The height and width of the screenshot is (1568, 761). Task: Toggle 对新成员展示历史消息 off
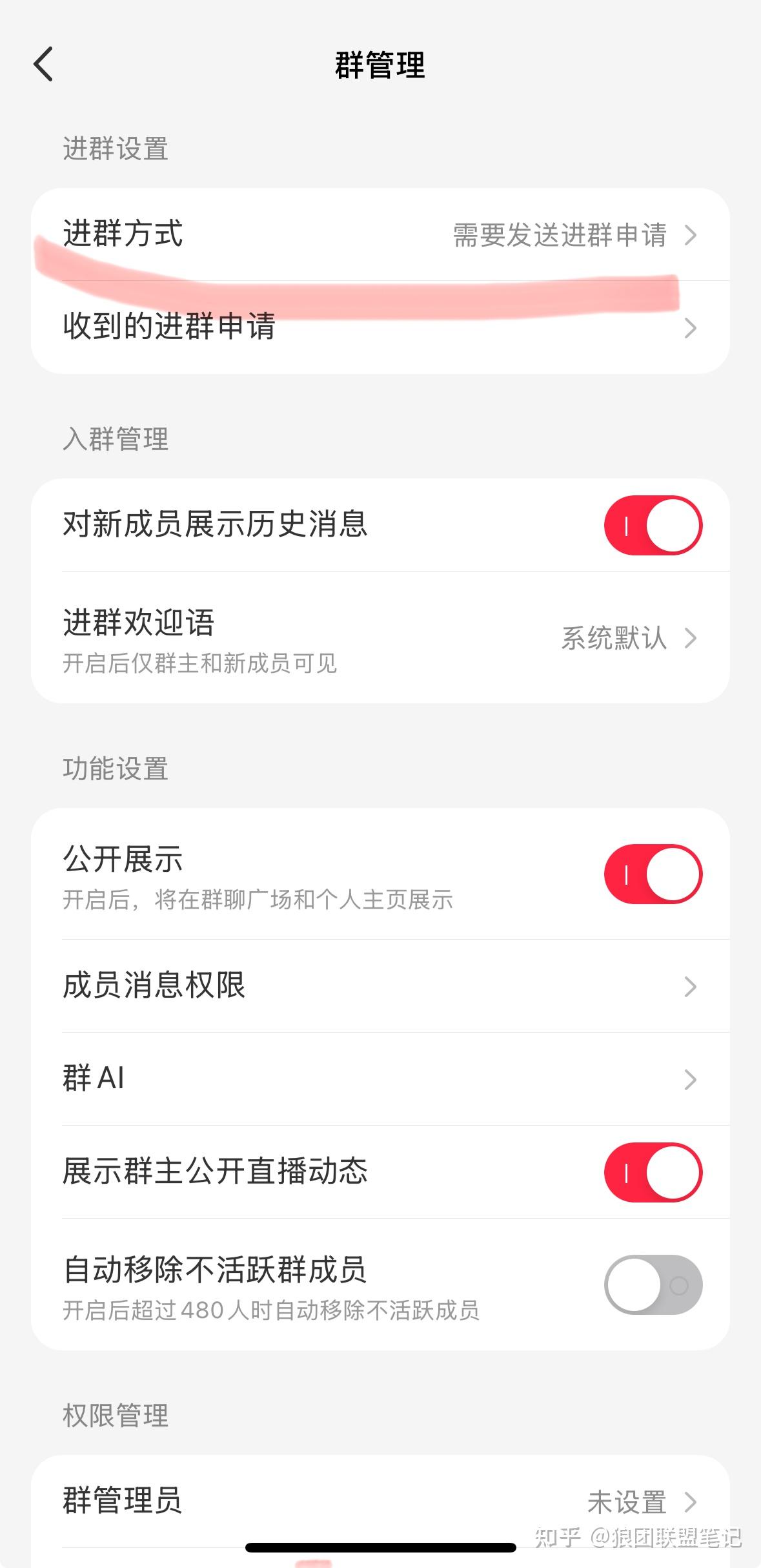(x=653, y=525)
